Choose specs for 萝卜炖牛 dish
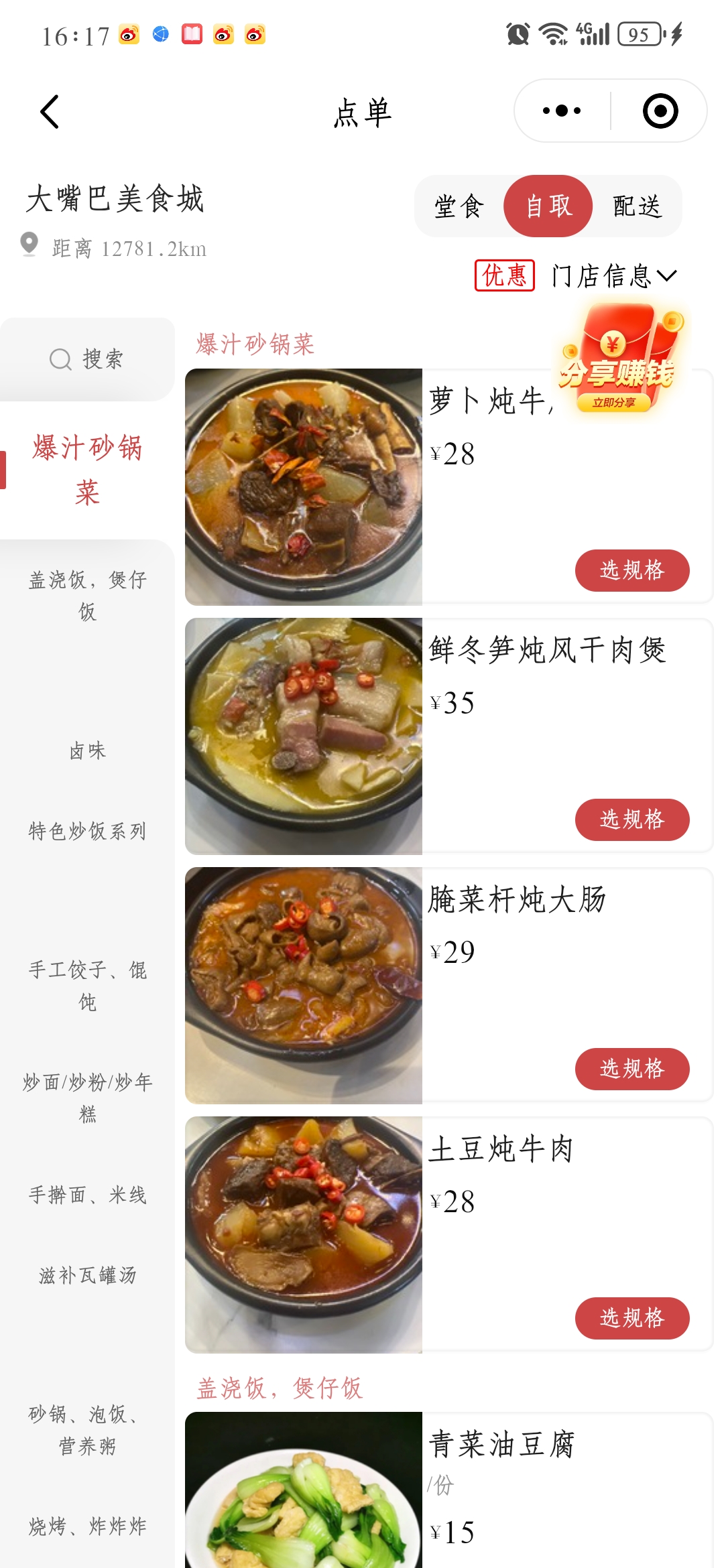This screenshot has height=1568, width=724. click(631, 570)
